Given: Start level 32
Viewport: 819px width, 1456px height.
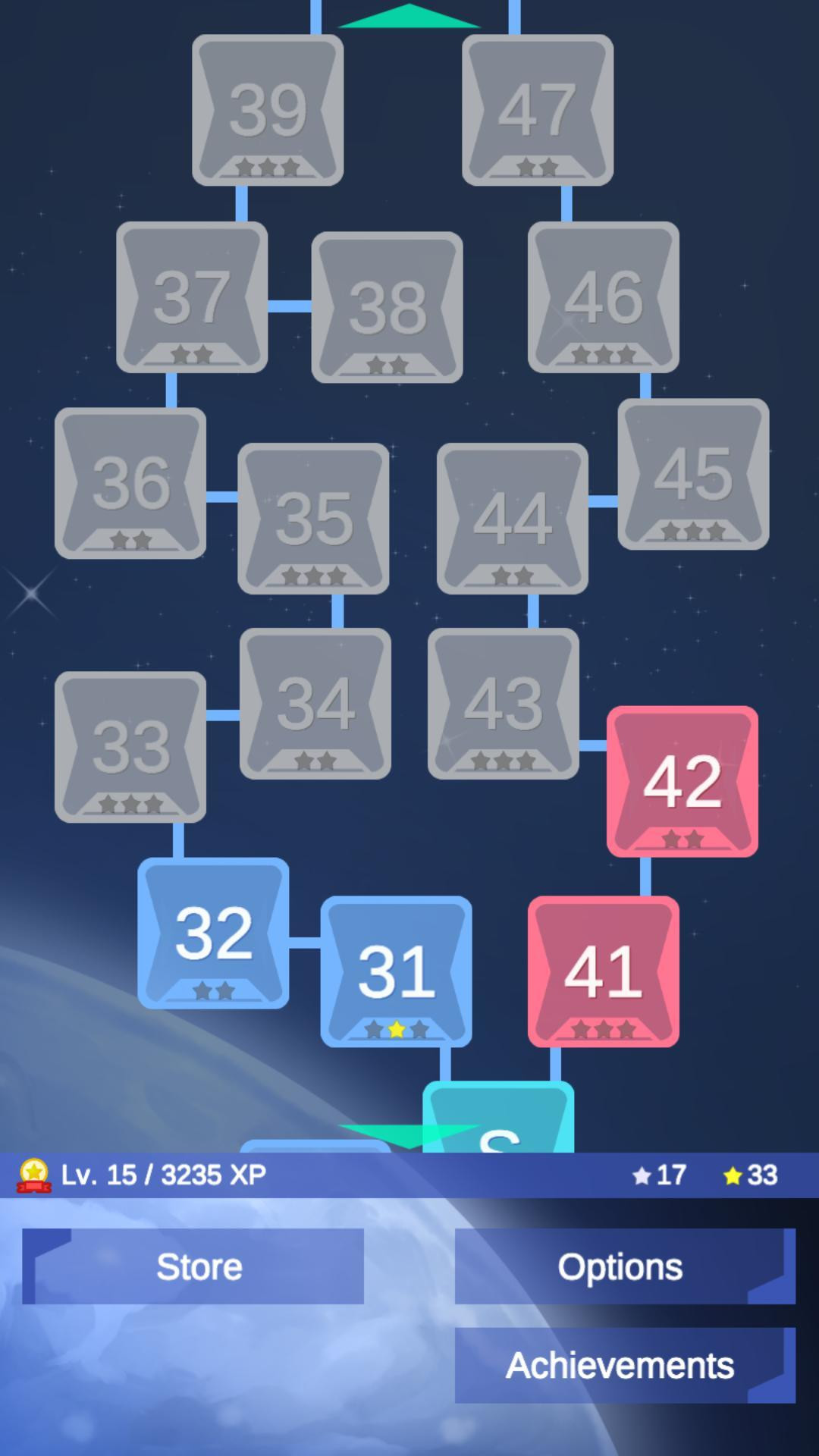Looking at the screenshot, I should [213, 934].
